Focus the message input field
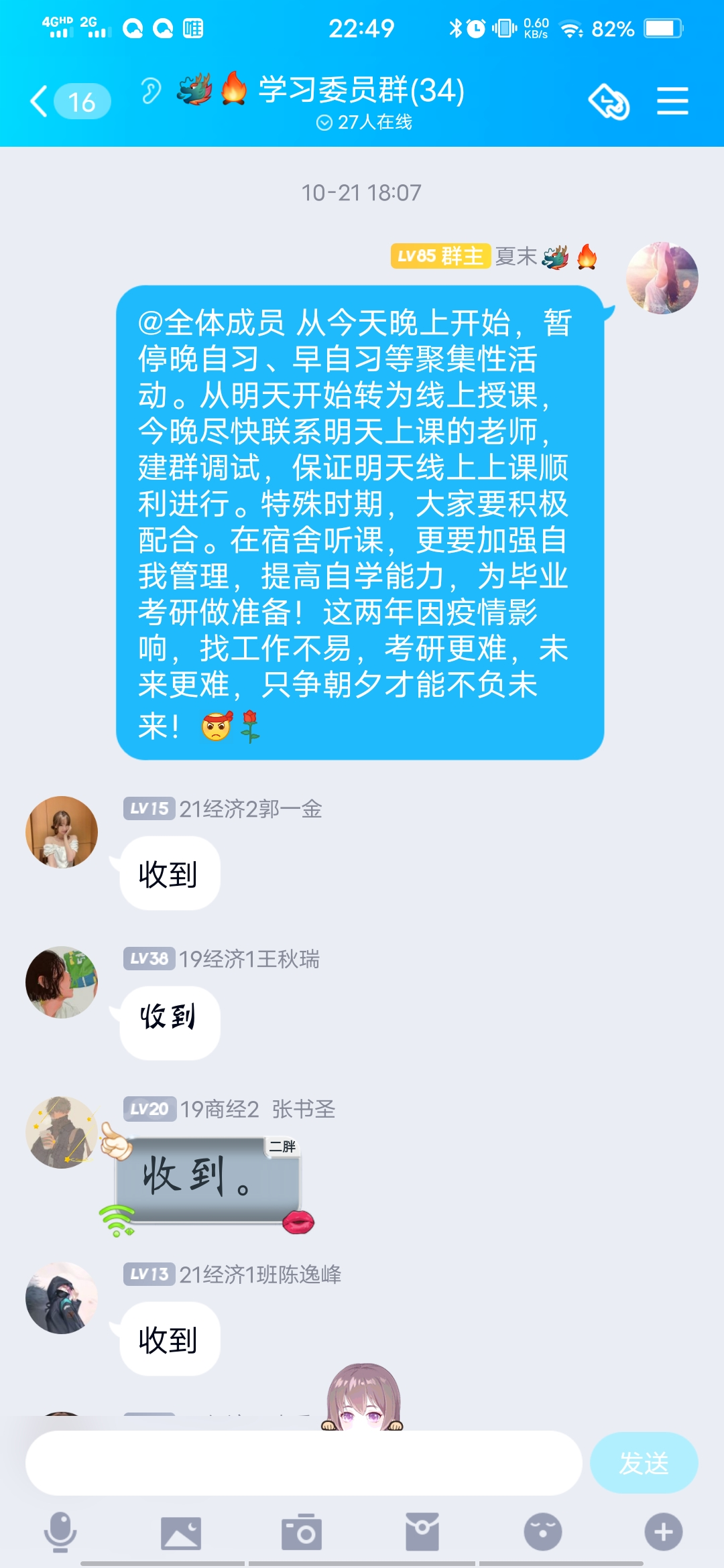Viewport: 724px width, 1568px height. 303,1463
